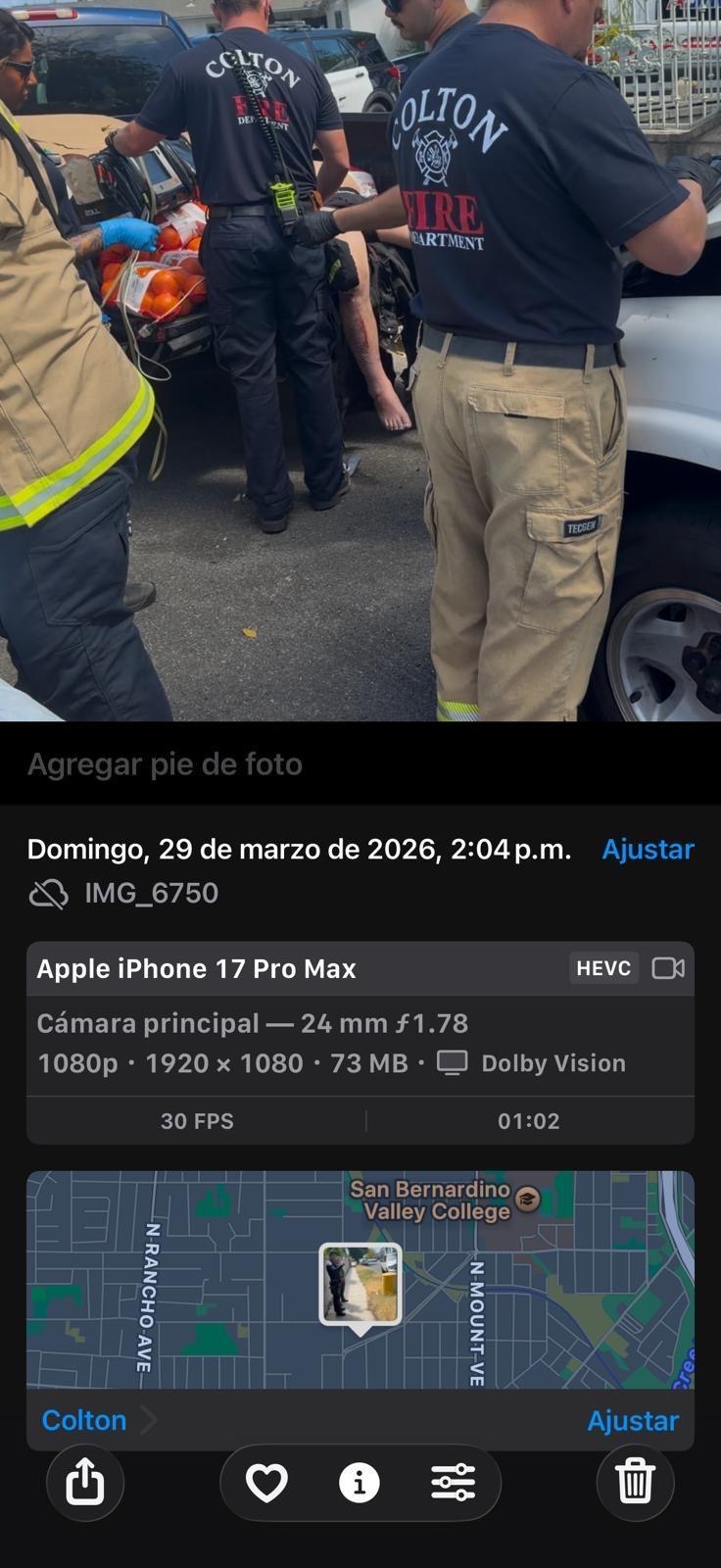The height and width of the screenshot is (1568, 721).
Task: Toggle the info button
Action: click(x=360, y=1483)
